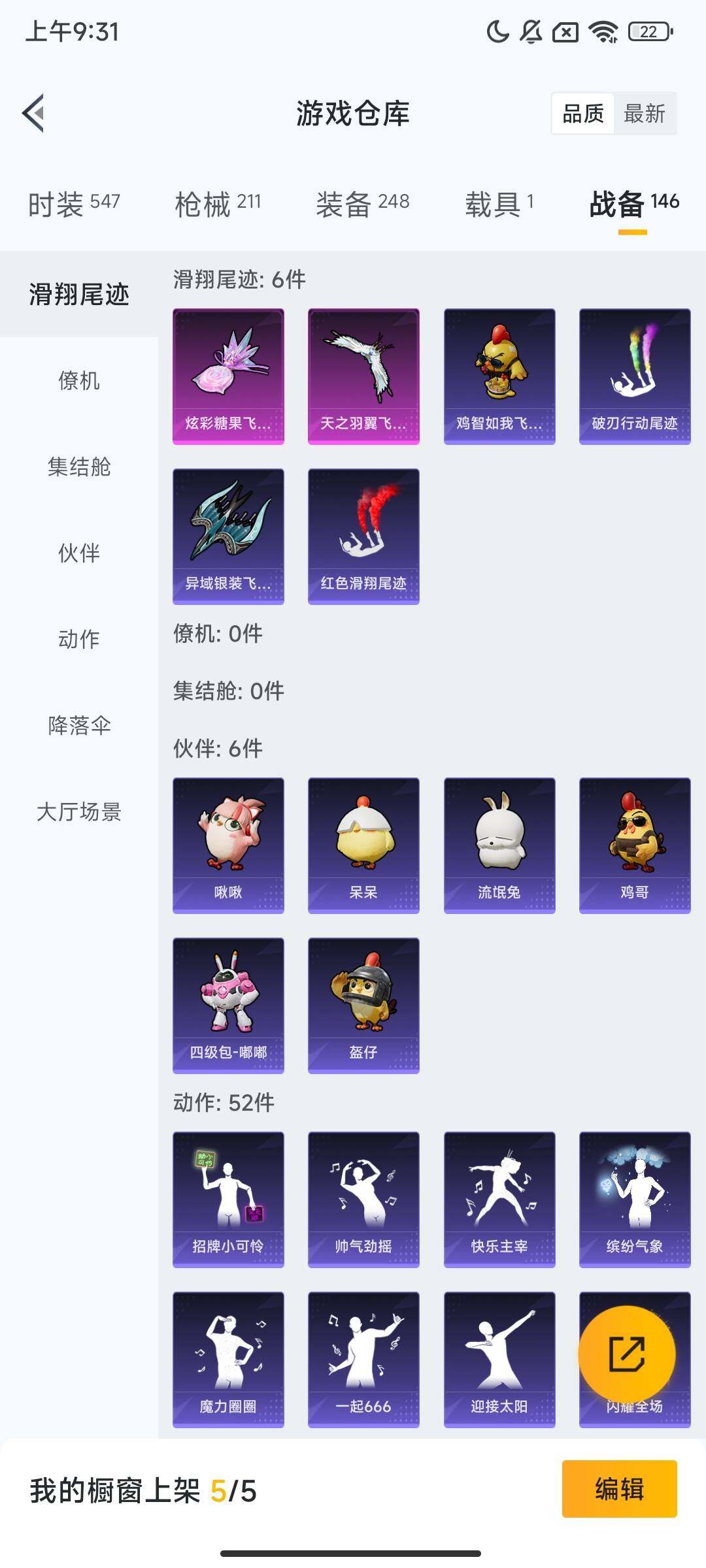This screenshot has height=1568, width=706.
Task: Sort items by 最新
Action: [644, 114]
